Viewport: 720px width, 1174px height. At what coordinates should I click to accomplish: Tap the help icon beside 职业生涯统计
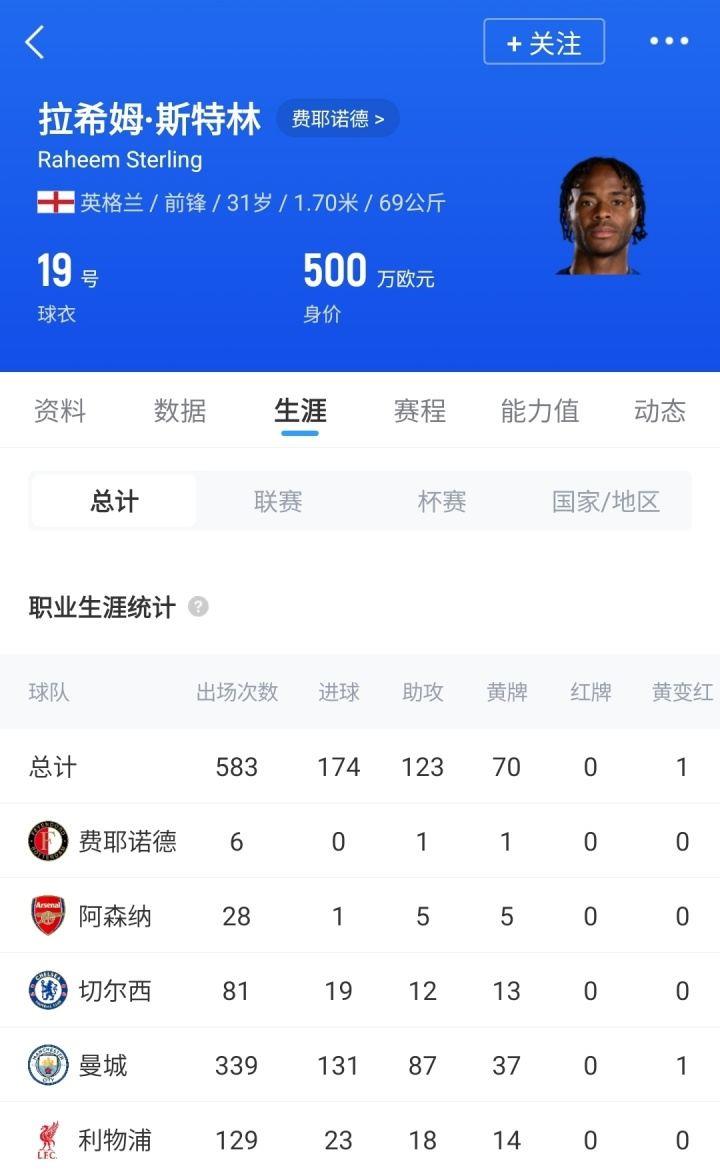tap(199, 607)
